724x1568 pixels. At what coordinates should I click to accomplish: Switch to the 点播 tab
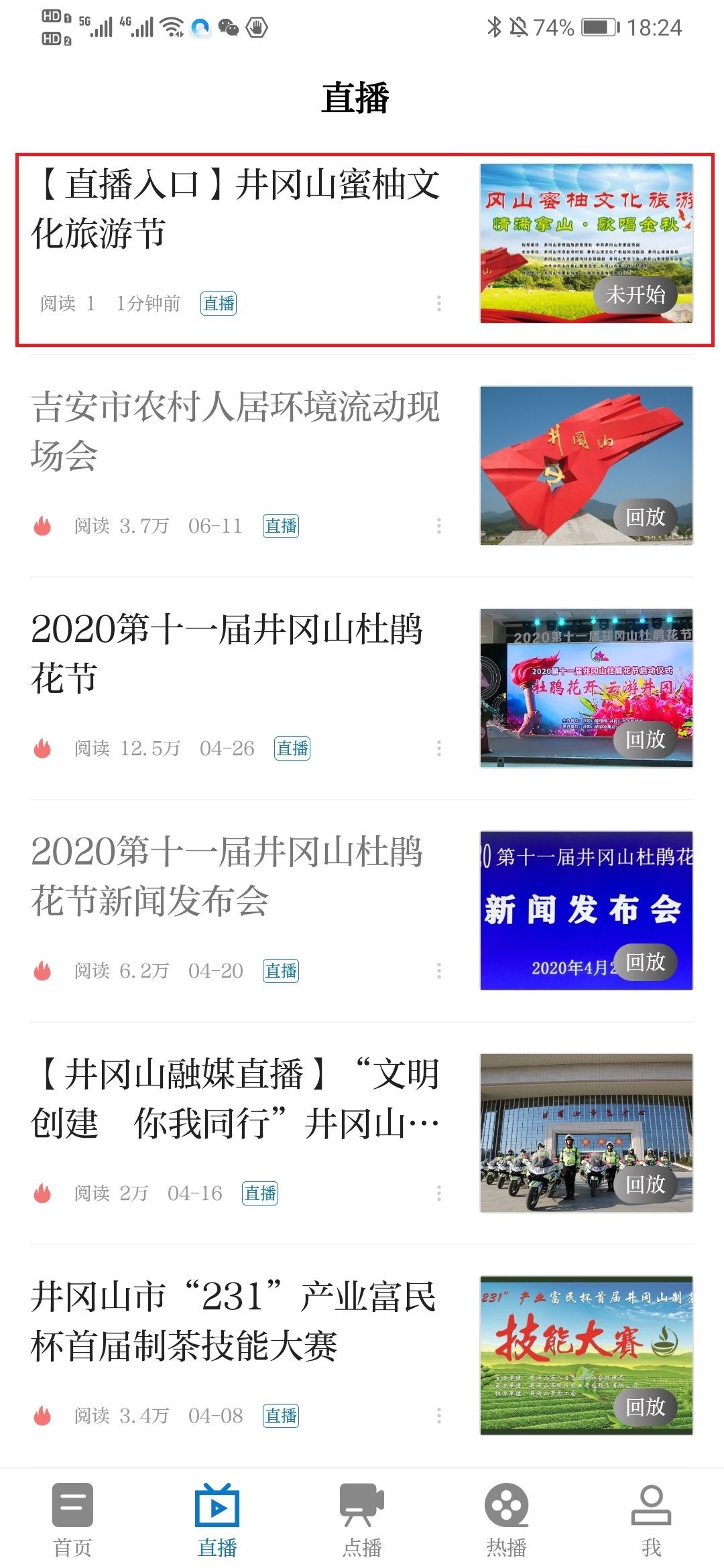pos(362,1520)
